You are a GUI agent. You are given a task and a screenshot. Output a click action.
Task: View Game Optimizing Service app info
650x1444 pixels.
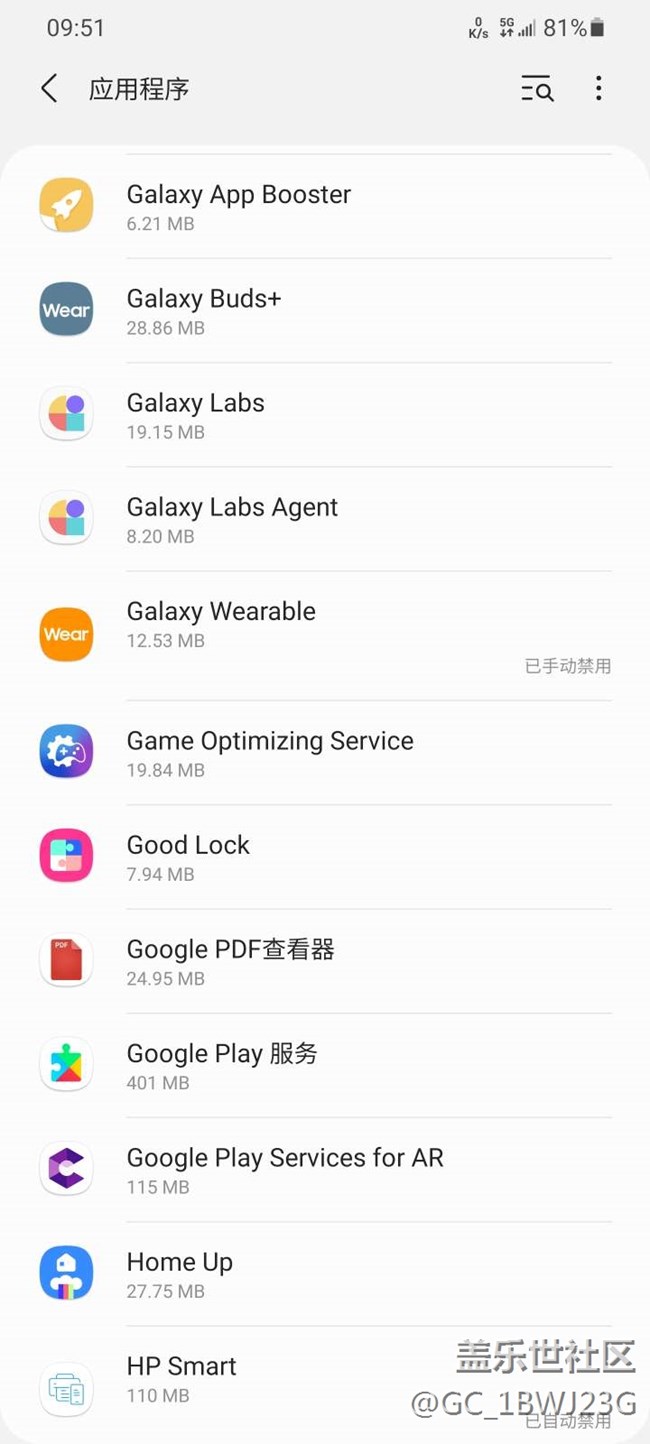click(325, 753)
